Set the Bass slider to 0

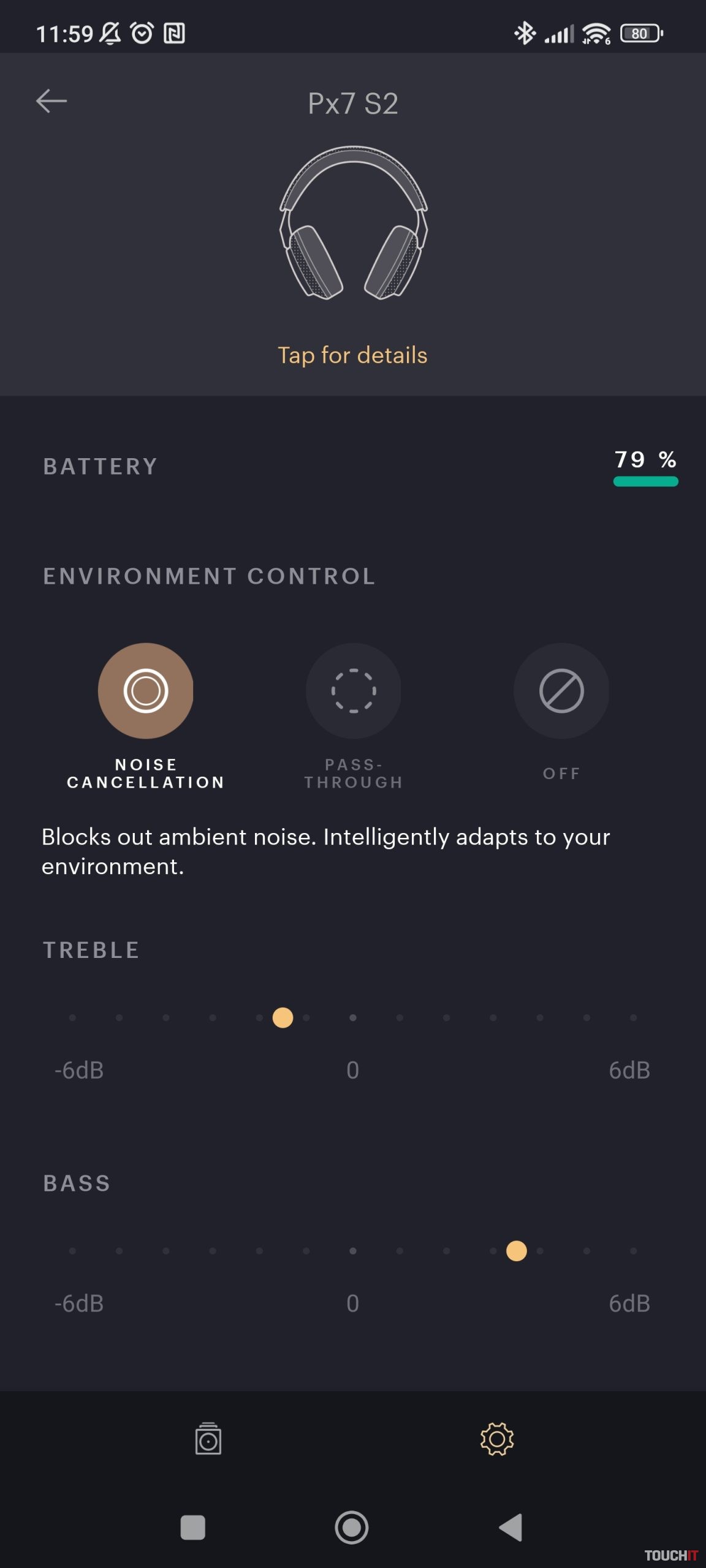353,1251
